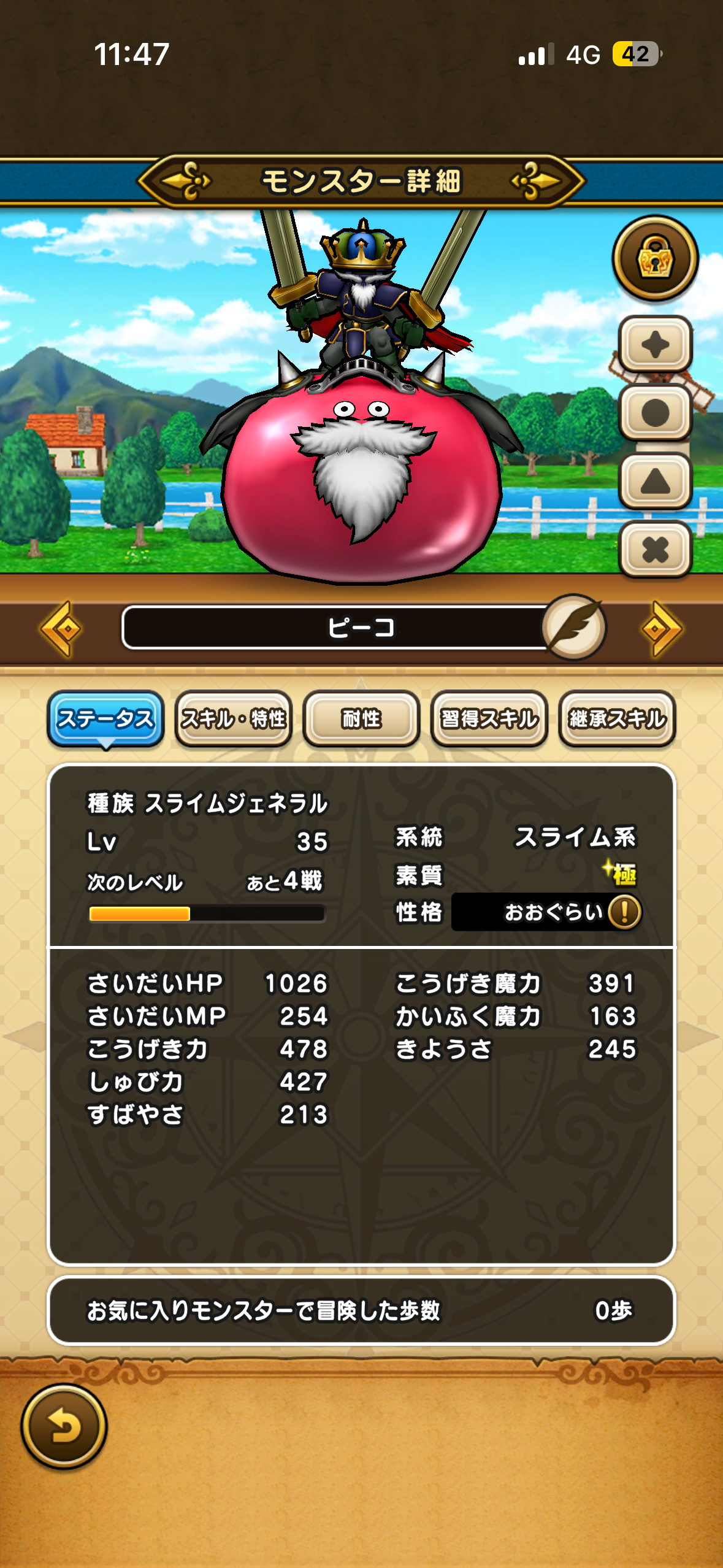The height and width of the screenshot is (1568, 723).
Task: Tap the lock icon for this monster
Action: [x=655, y=258]
